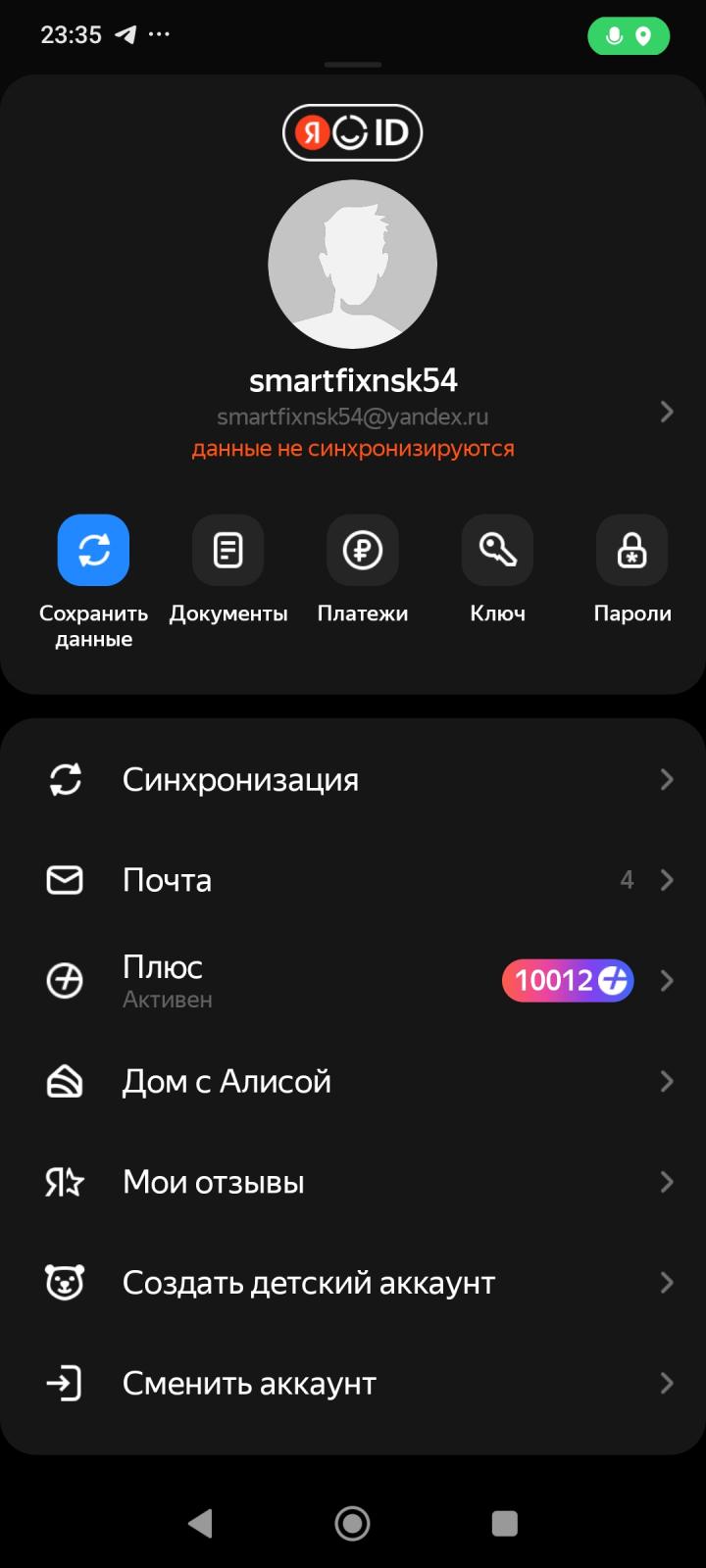
Task: Open Дом с Алисой
Action: click(353, 1082)
